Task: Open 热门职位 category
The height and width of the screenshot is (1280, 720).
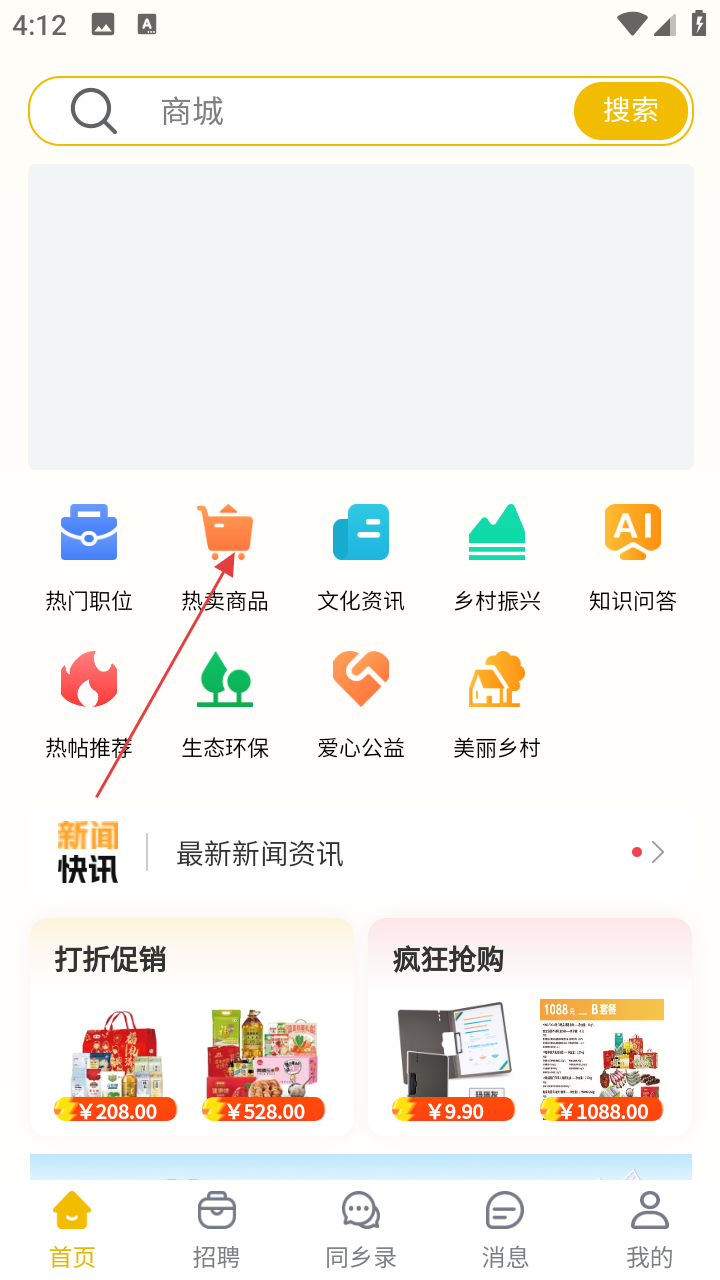Action: [x=89, y=557]
